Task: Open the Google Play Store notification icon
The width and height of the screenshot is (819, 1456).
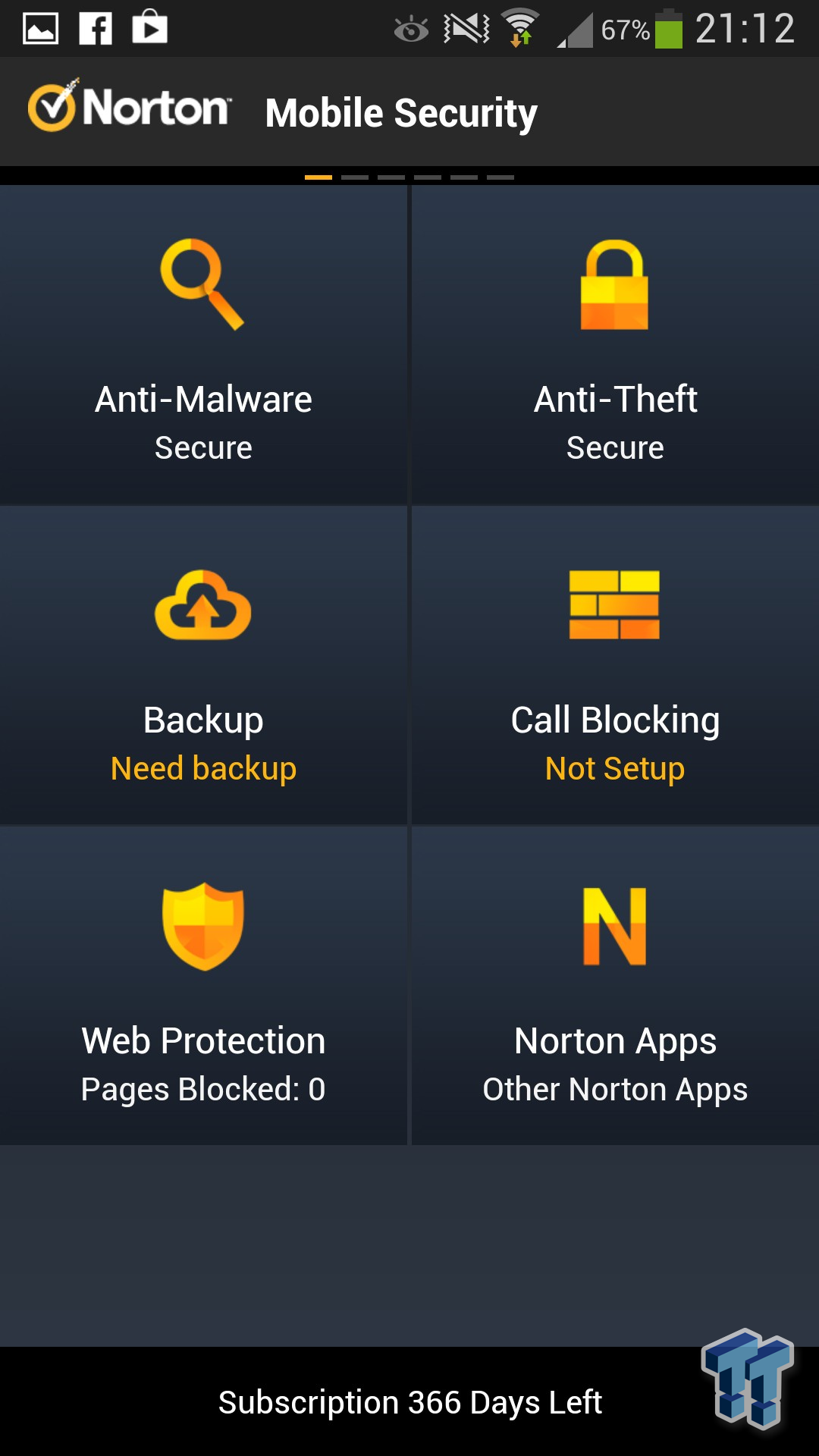Action: [151, 27]
